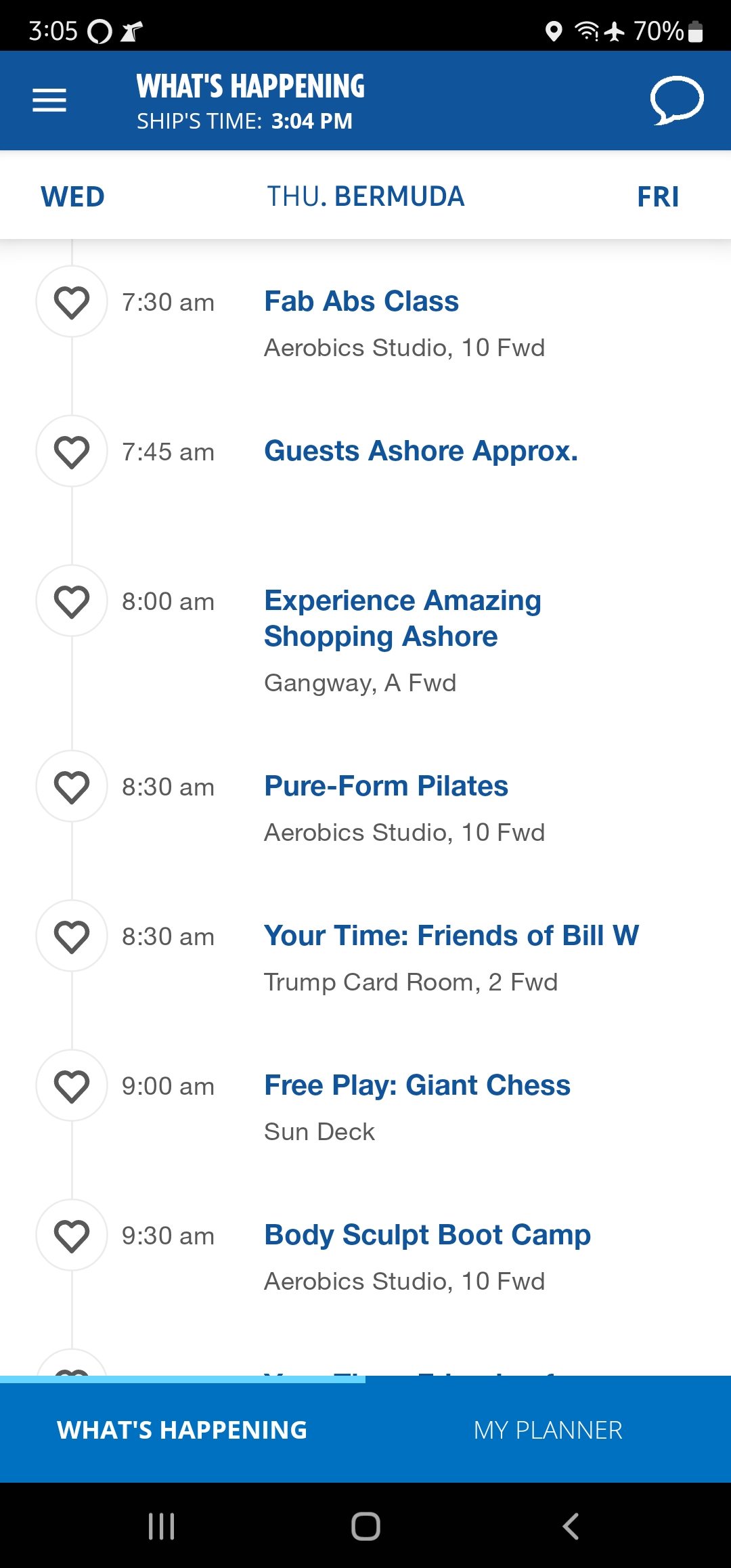Switch to the FRI schedule

pos(658,197)
